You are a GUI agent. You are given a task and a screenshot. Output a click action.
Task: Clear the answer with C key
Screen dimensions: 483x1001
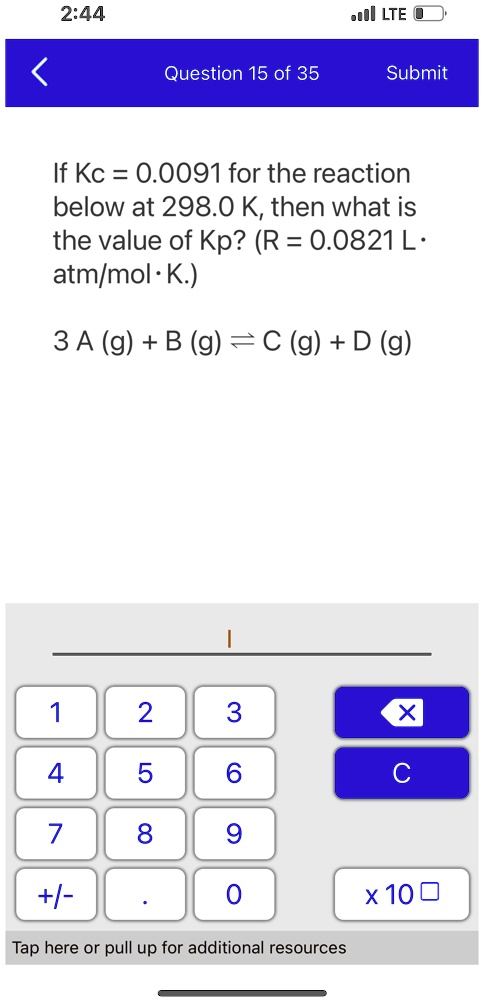[x=402, y=773]
